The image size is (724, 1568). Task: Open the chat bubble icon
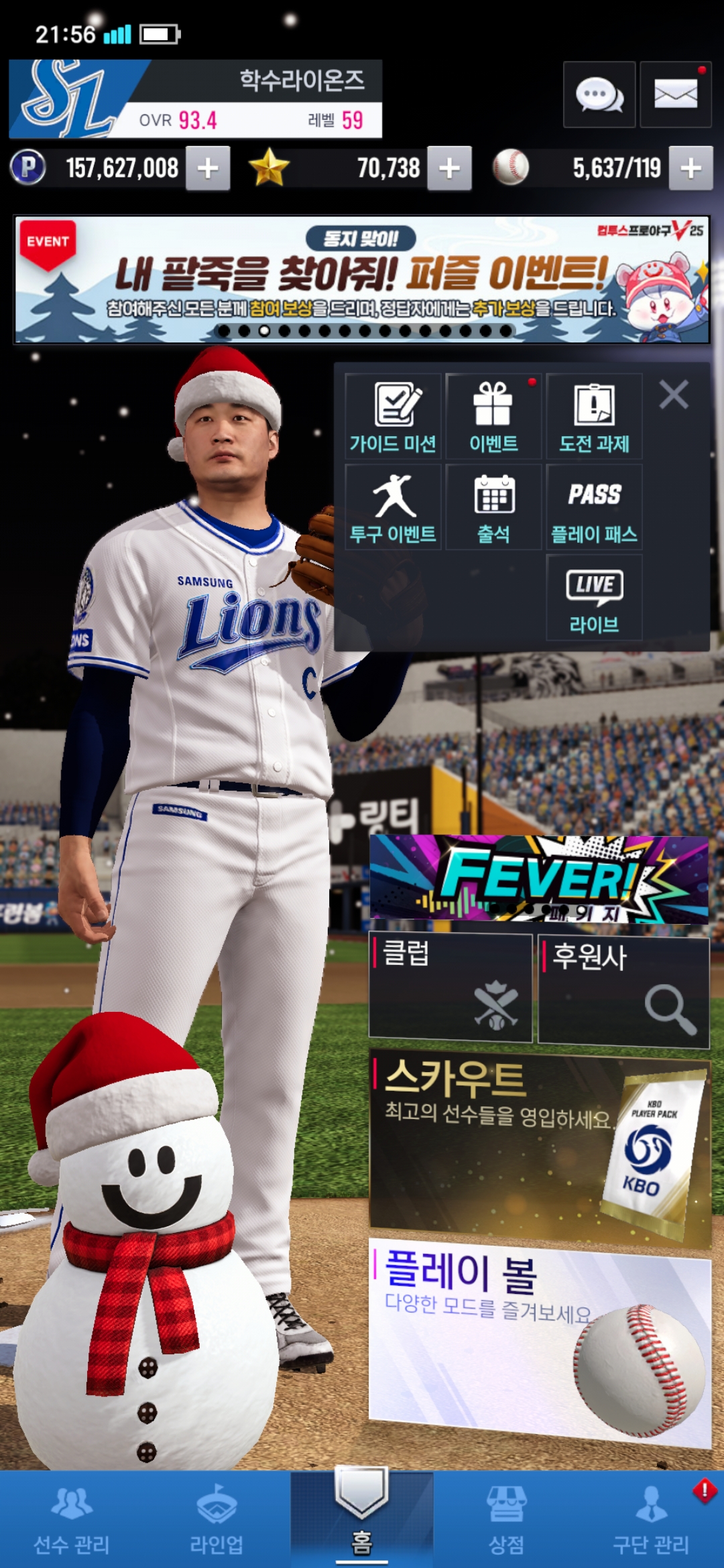pos(599,94)
